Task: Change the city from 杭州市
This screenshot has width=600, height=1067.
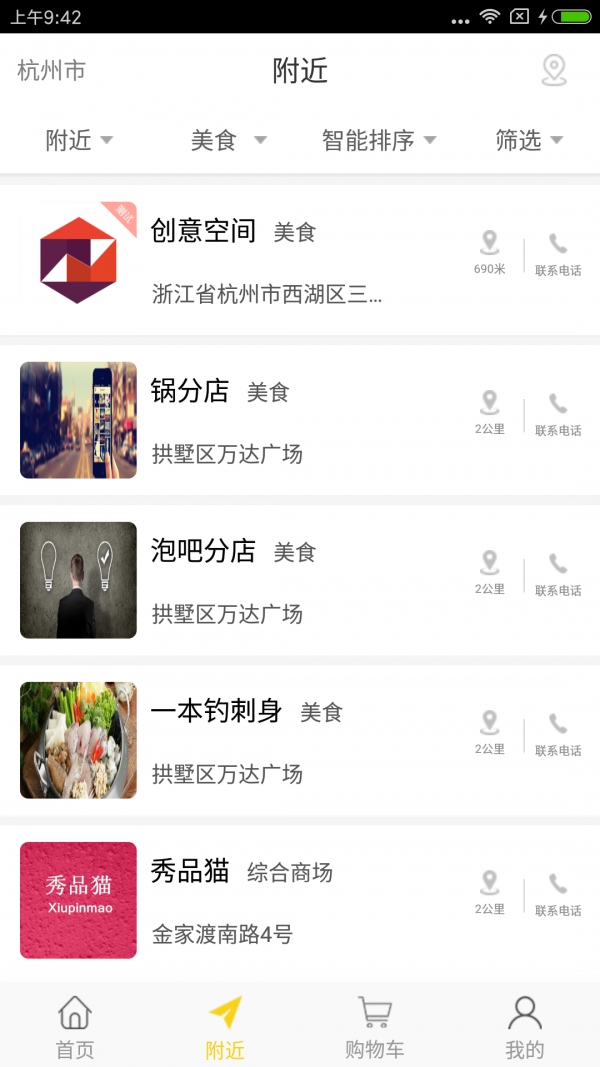Action: click(51, 70)
